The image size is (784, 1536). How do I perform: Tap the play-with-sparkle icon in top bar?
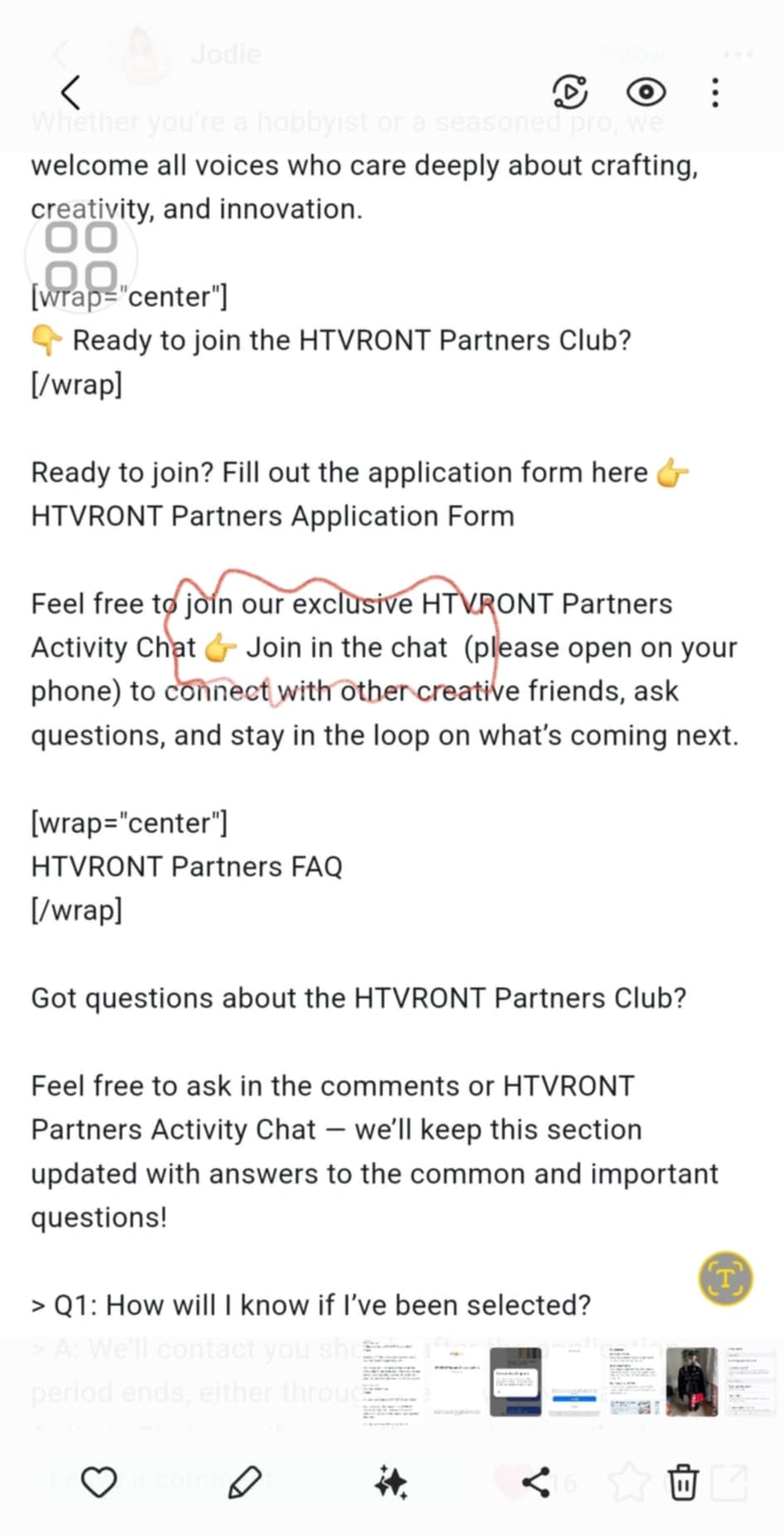pos(570,92)
